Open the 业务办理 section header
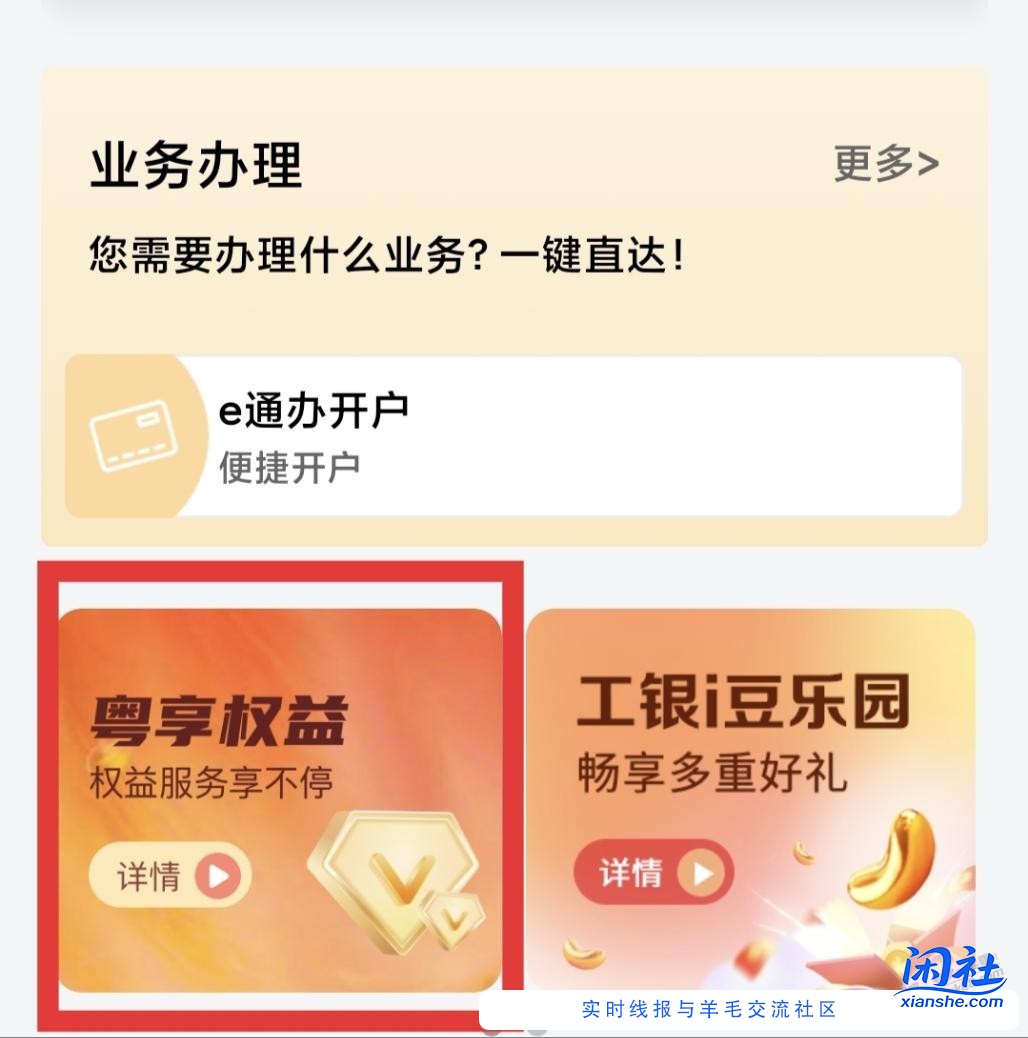This screenshot has width=1028, height=1038. pos(194,167)
